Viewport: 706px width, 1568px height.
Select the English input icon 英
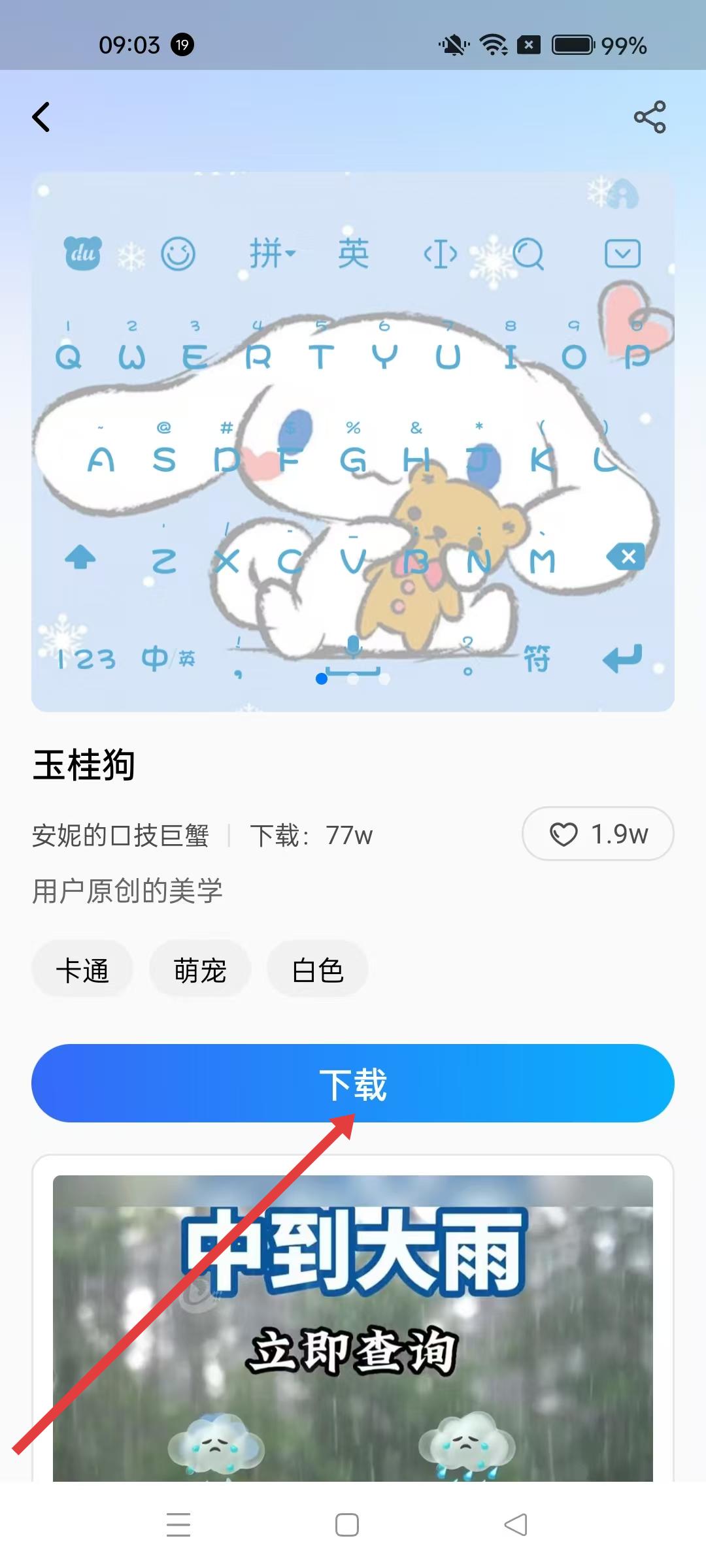(352, 253)
